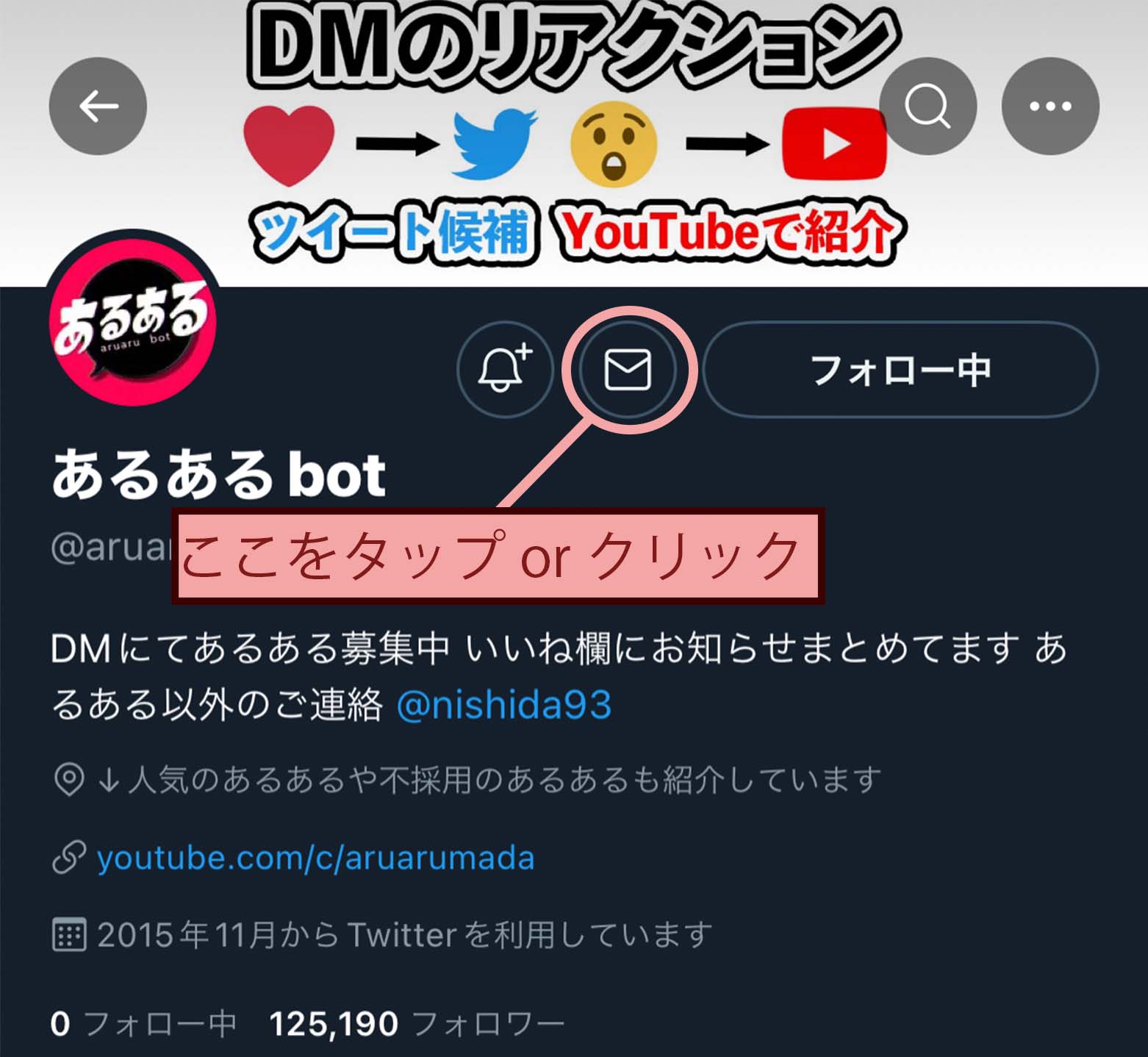Turn on notifications with the bell icon
Screen dimensions: 1148x1057
[x=504, y=368]
